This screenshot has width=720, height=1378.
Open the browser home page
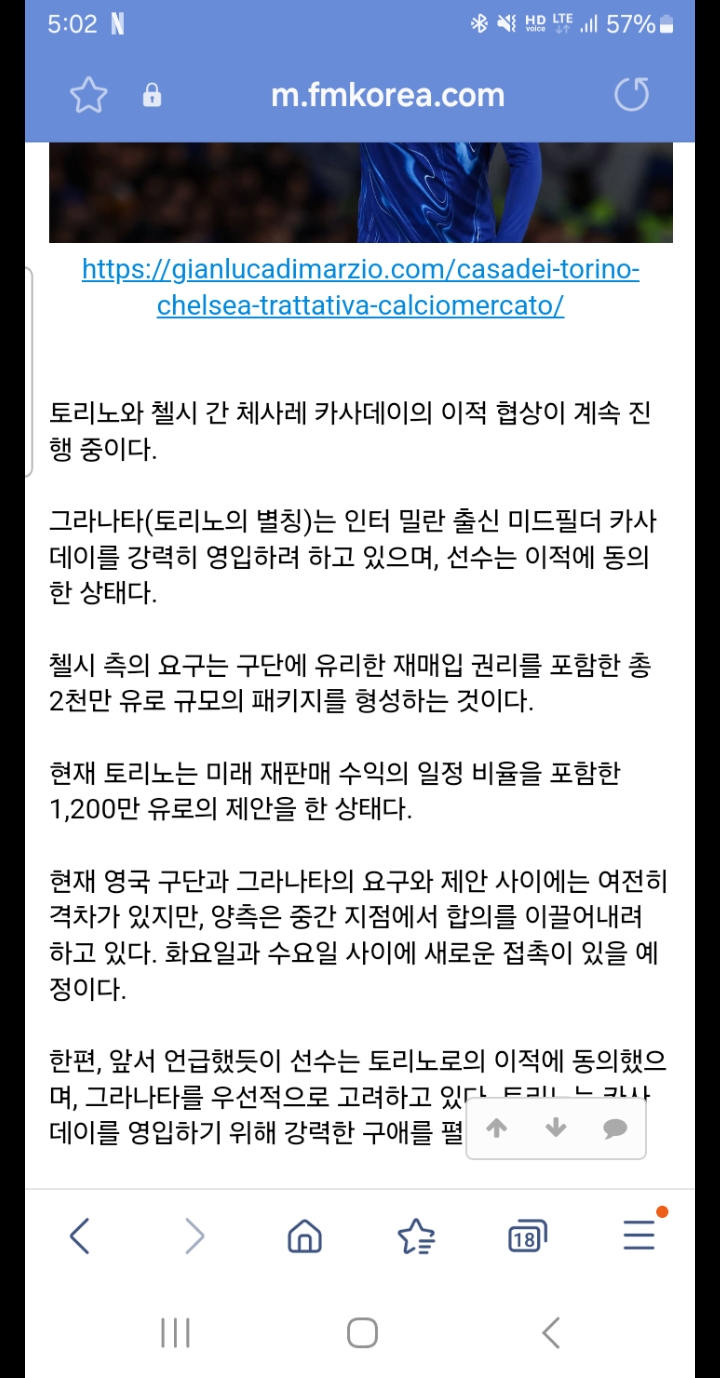click(305, 1237)
